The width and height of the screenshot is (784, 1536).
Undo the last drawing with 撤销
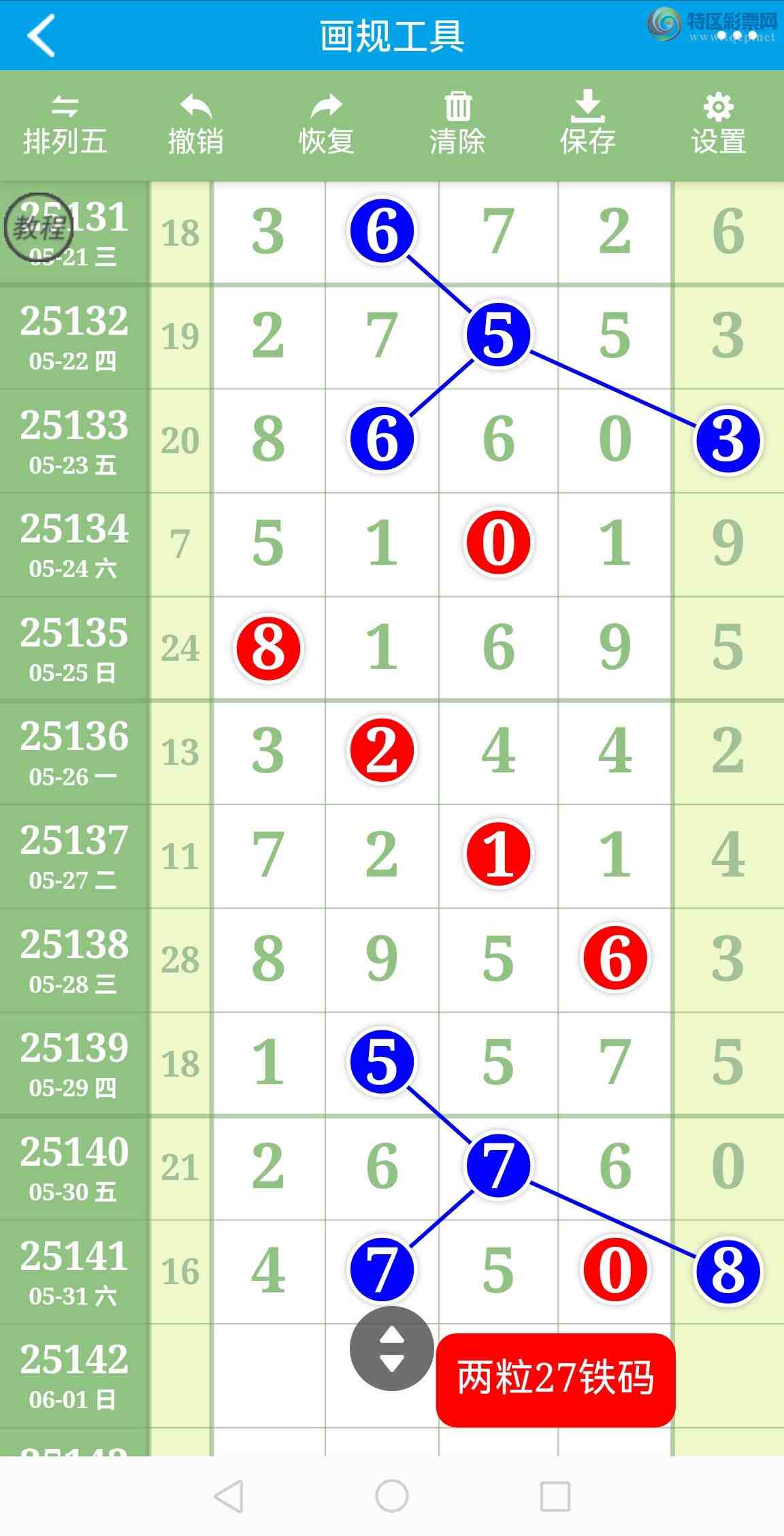tap(195, 126)
